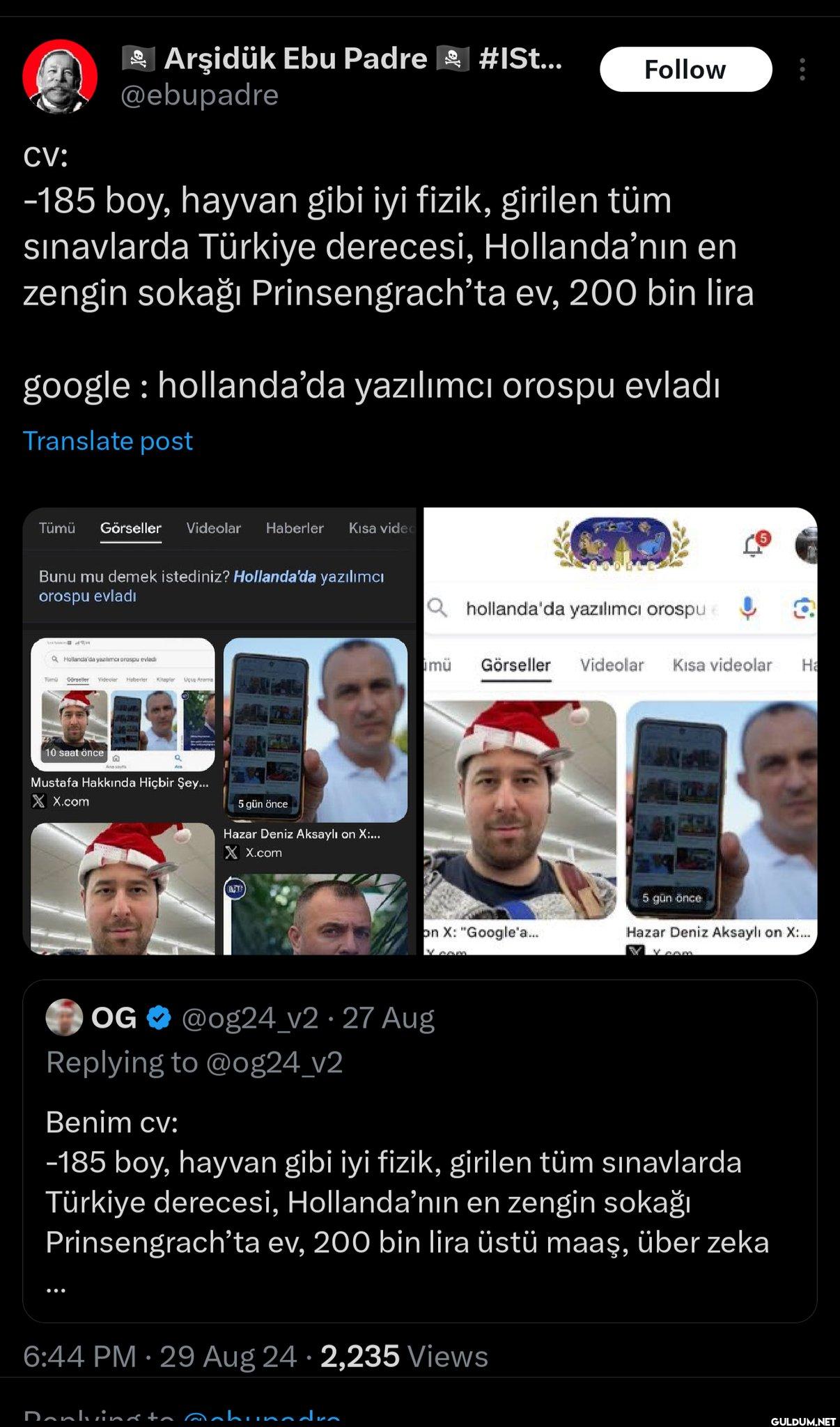Open the post overflow menu
The width and height of the screenshot is (840, 1427).
pyautogui.click(x=802, y=70)
